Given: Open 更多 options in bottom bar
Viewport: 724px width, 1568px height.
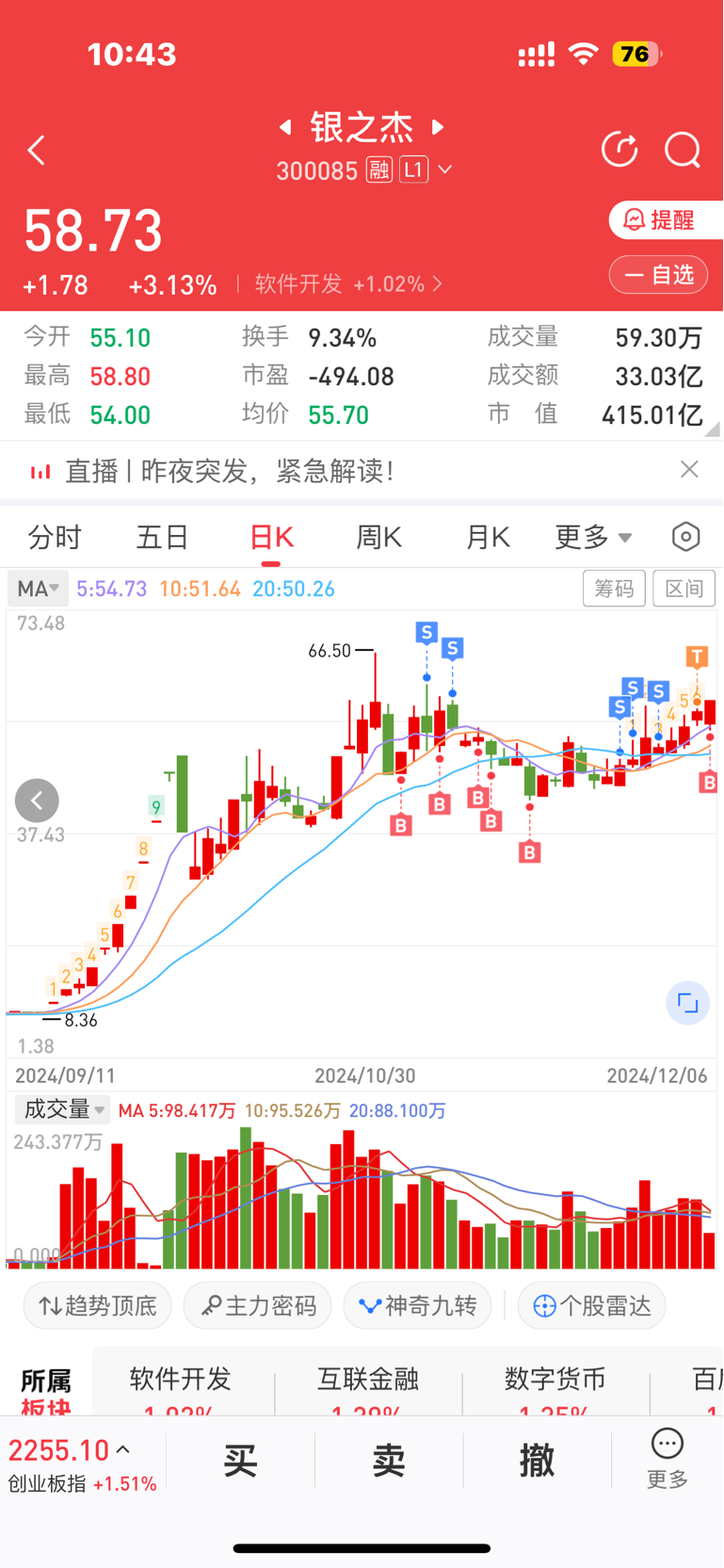Looking at the screenshot, I should pyautogui.click(x=668, y=1459).
